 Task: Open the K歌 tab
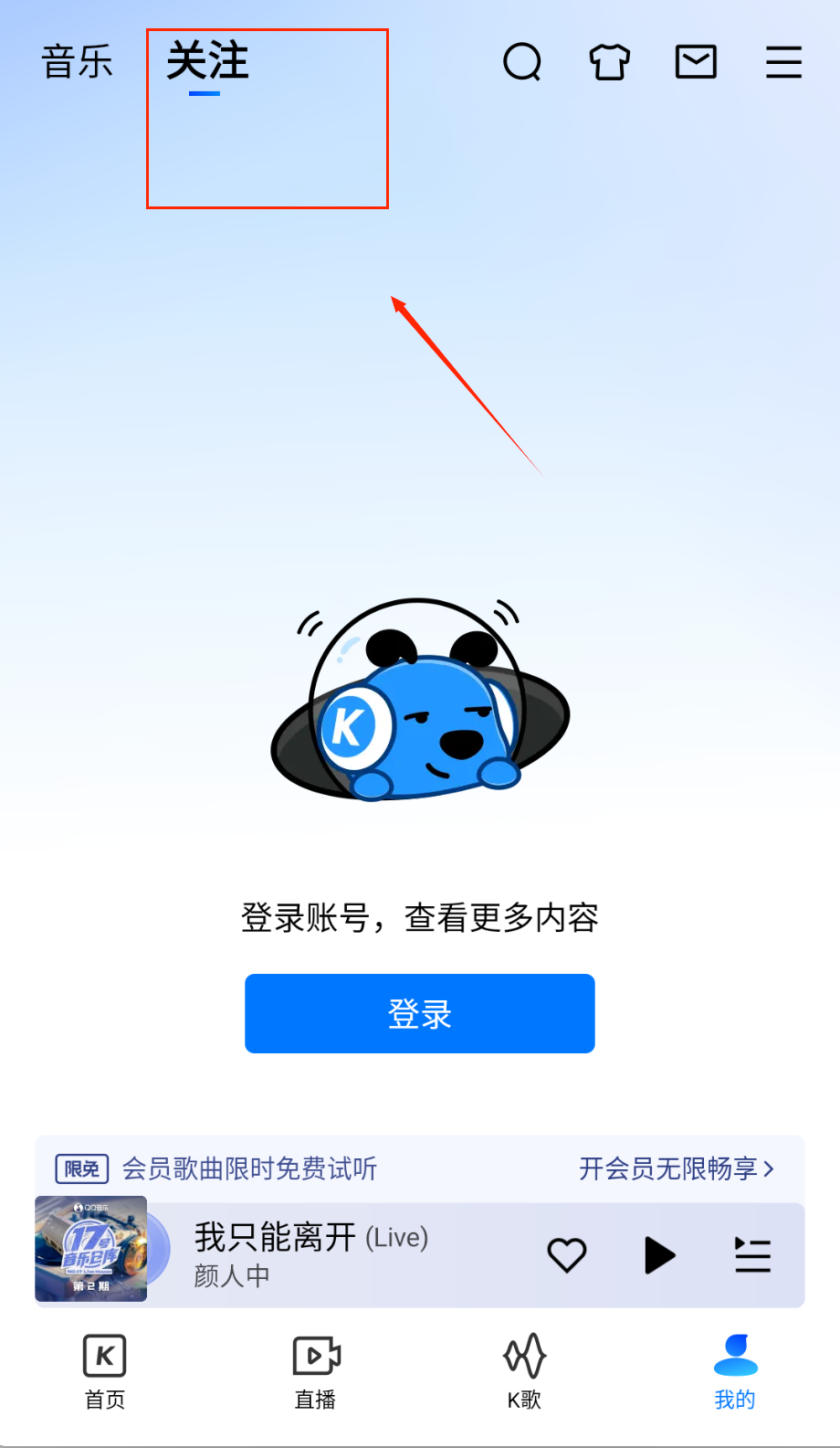click(x=525, y=1371)
